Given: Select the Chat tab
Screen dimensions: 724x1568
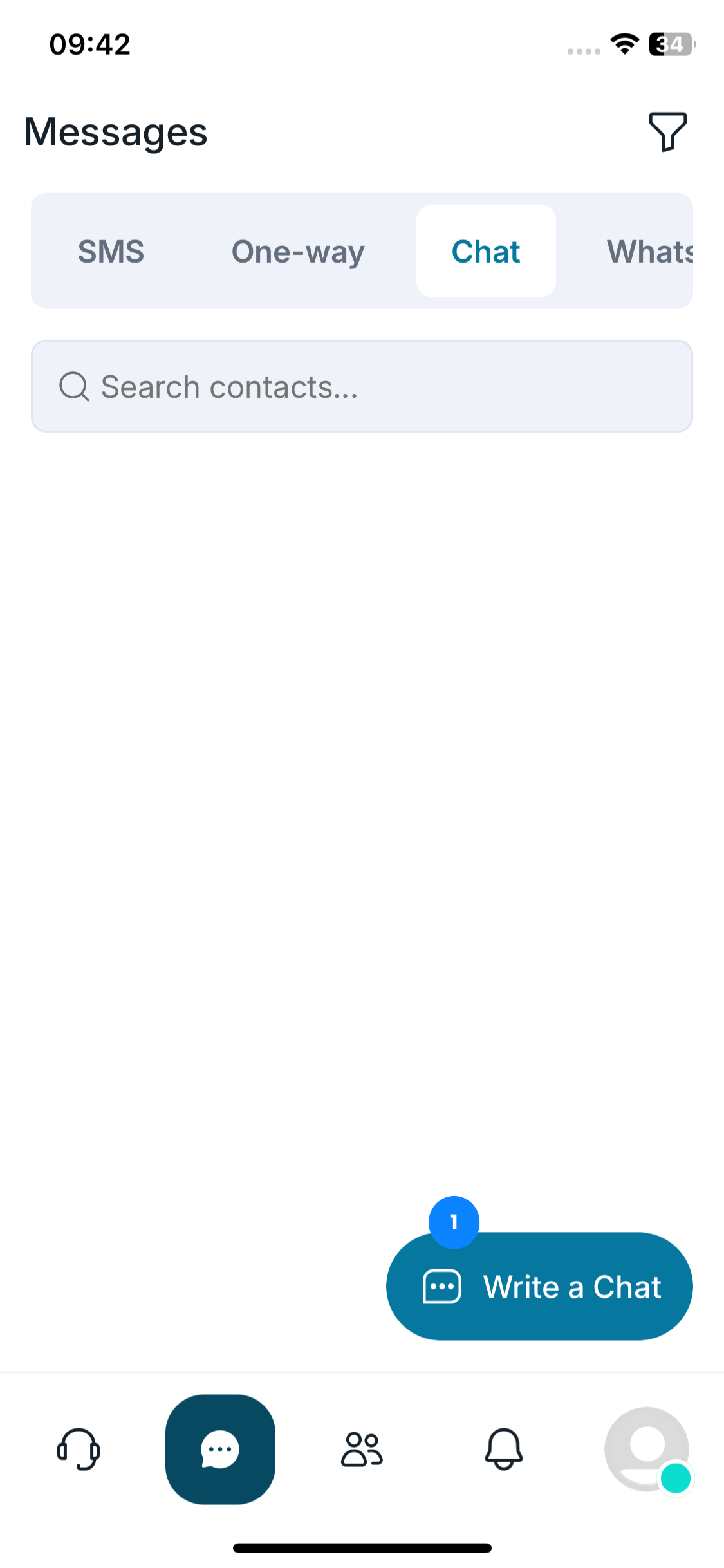Looking at the screenshot, I should coord(486,252).
